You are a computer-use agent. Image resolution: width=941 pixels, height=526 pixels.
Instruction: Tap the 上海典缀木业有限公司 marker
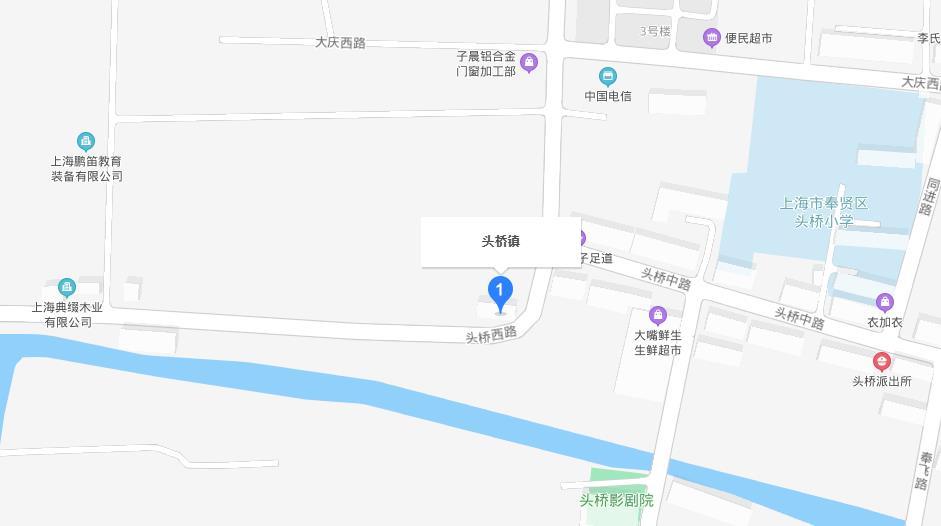[x=67, y=288]
